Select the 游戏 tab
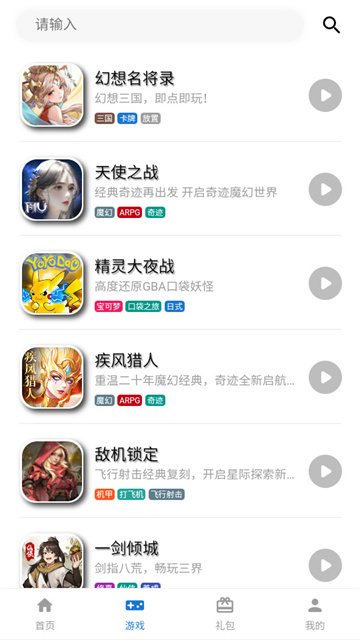The width and height of the screenshot is (360, 640). 135,614
